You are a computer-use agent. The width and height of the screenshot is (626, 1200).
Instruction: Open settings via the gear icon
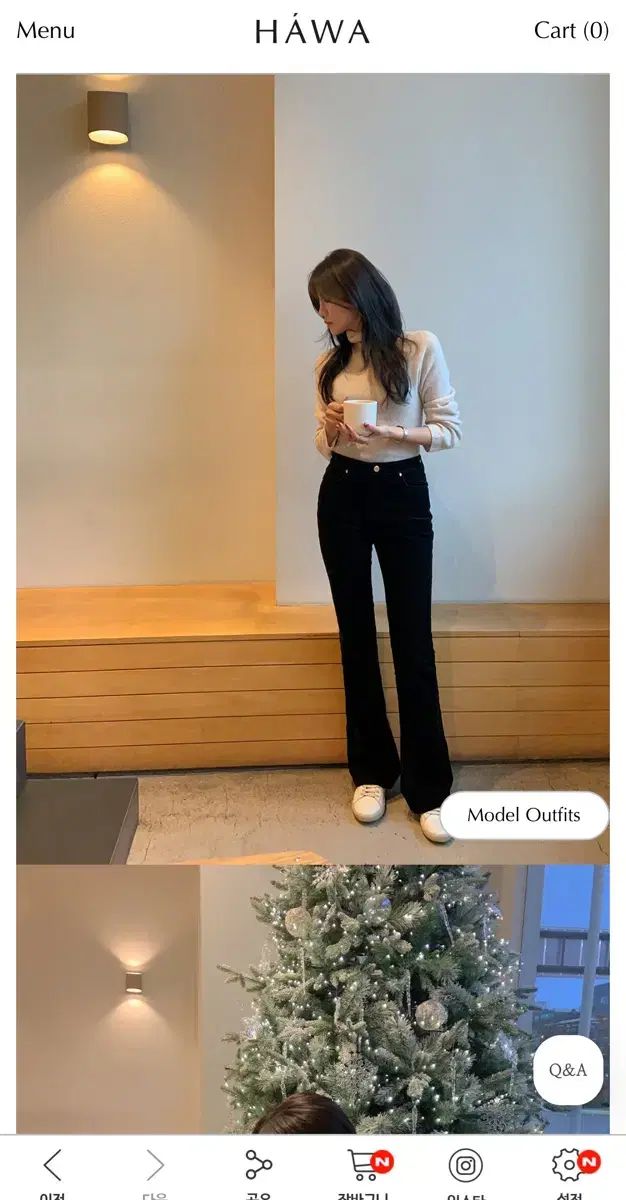click(570, 1166)
